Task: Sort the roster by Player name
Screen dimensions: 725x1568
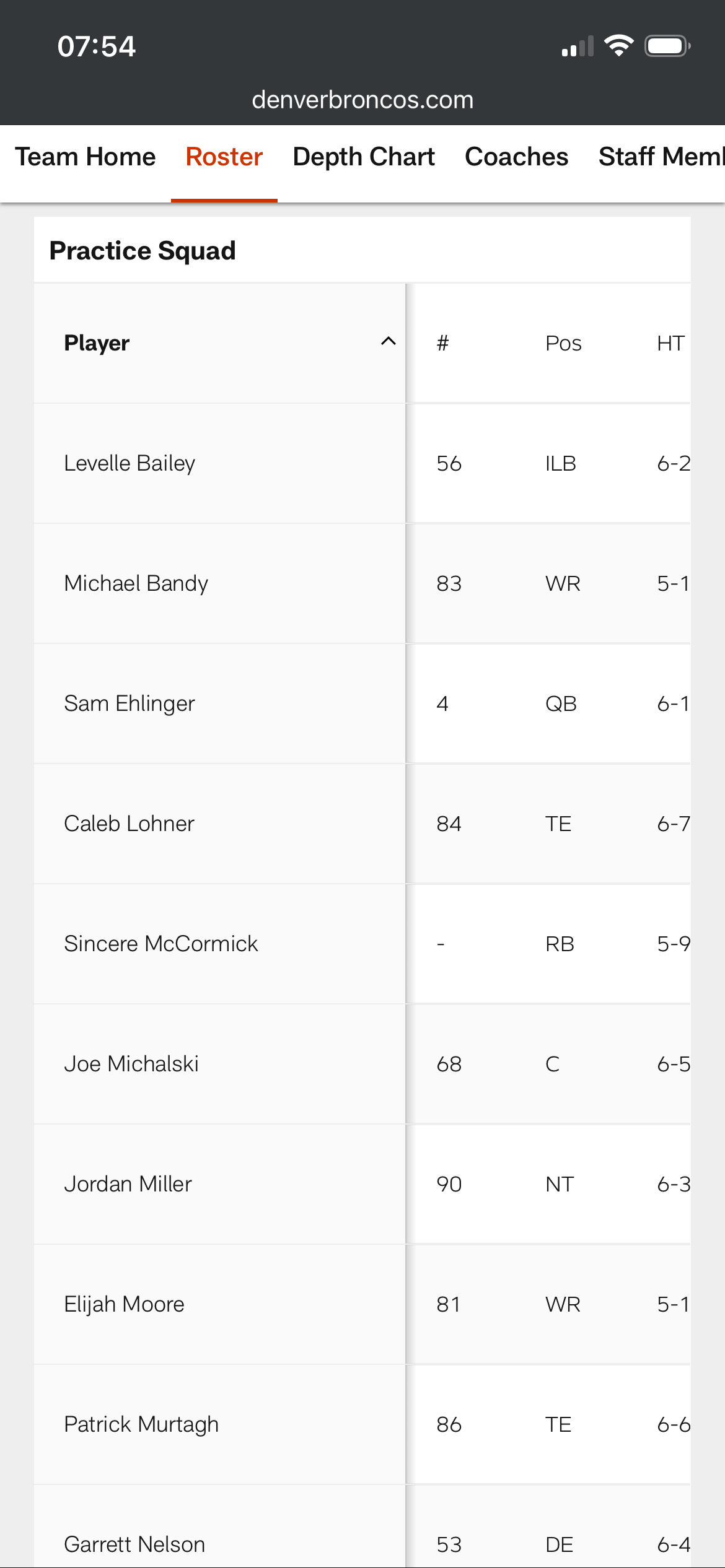Action: point(97,343)
